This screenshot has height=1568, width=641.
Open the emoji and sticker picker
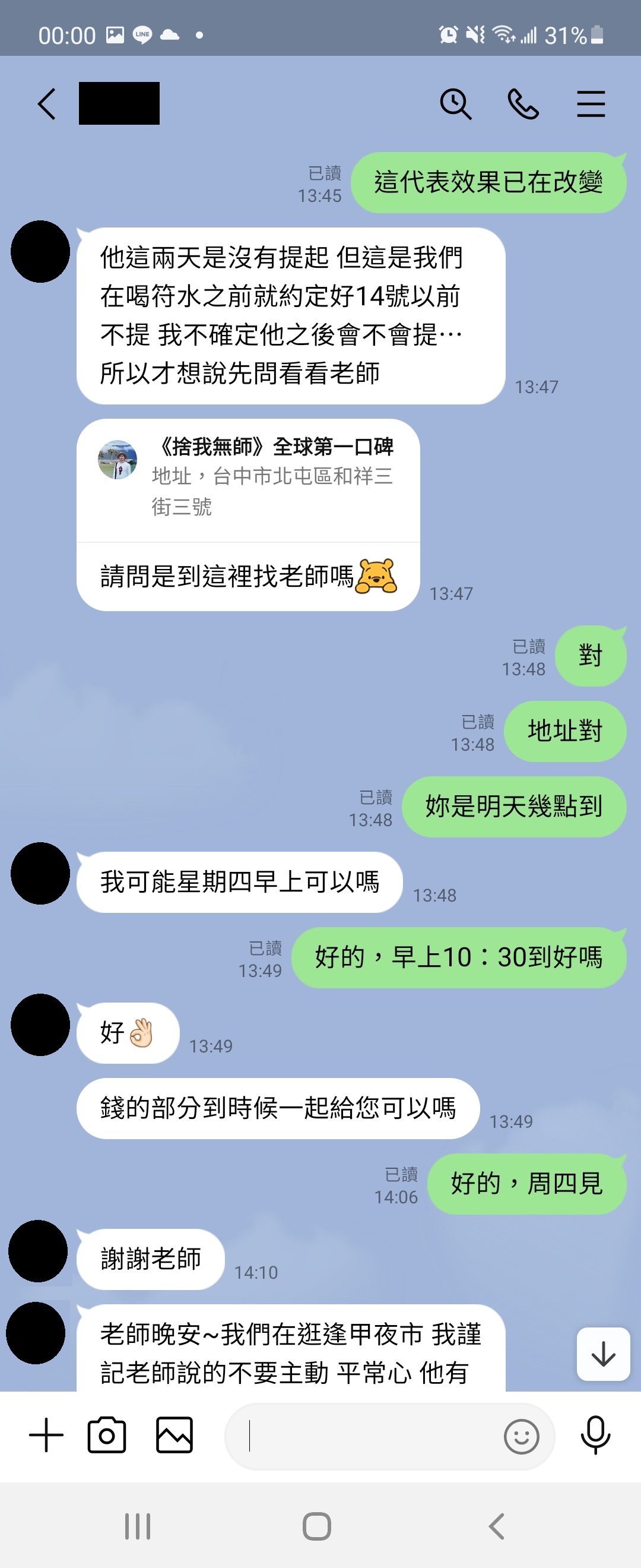521,1437
